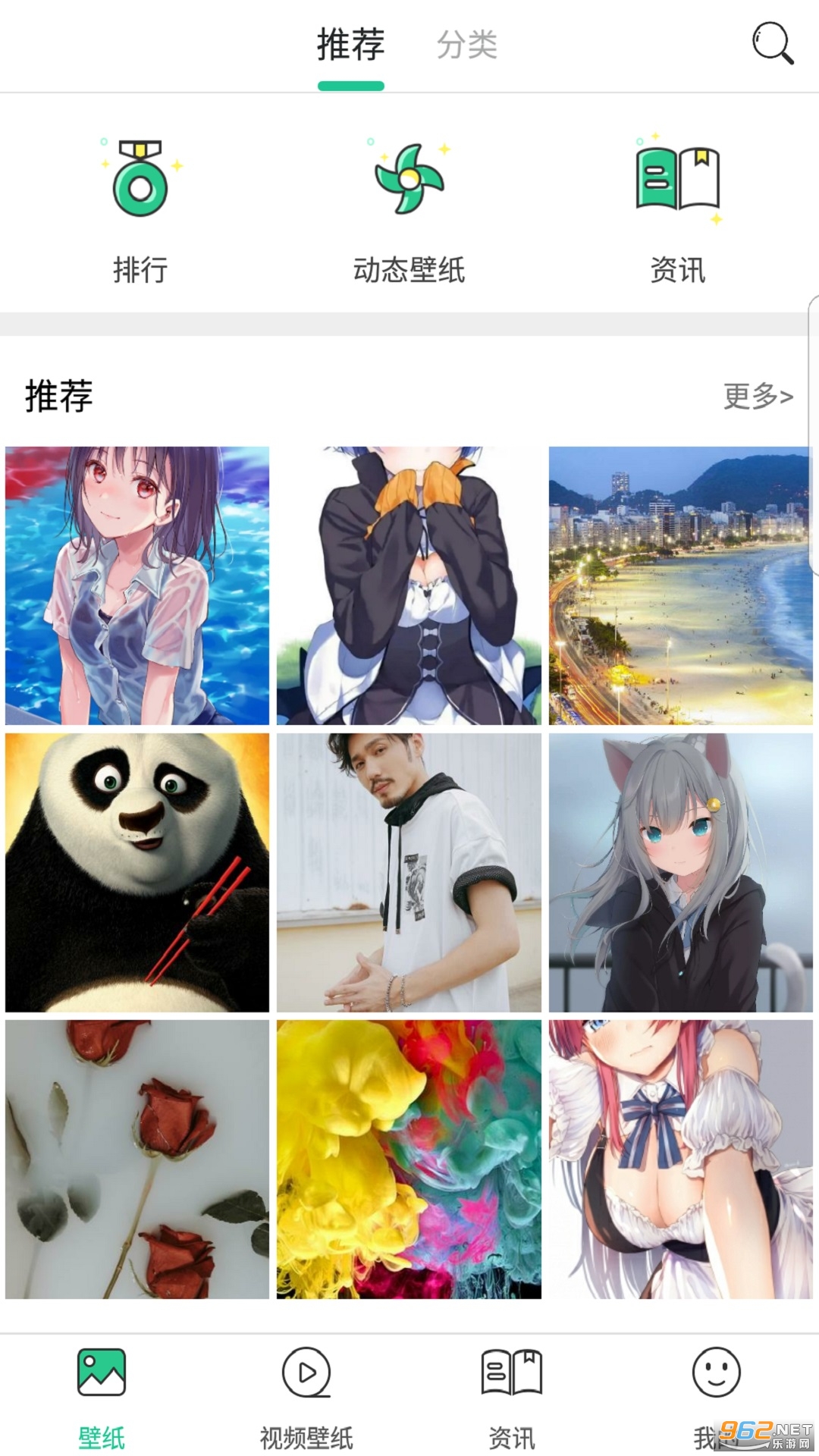The image size is (819, 1456).
Task: Open the beach city night wallpaper
Action: tap(680, 585)
